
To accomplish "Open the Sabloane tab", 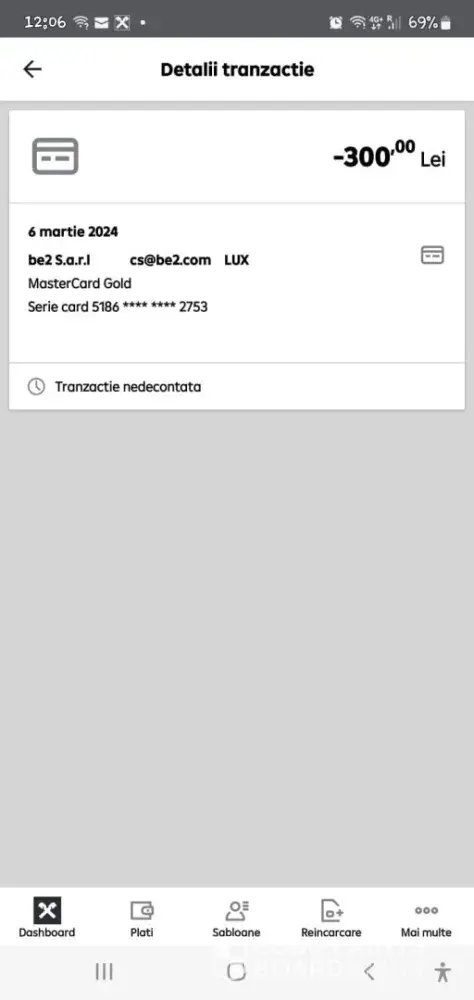I will click(x=236, y=916).
